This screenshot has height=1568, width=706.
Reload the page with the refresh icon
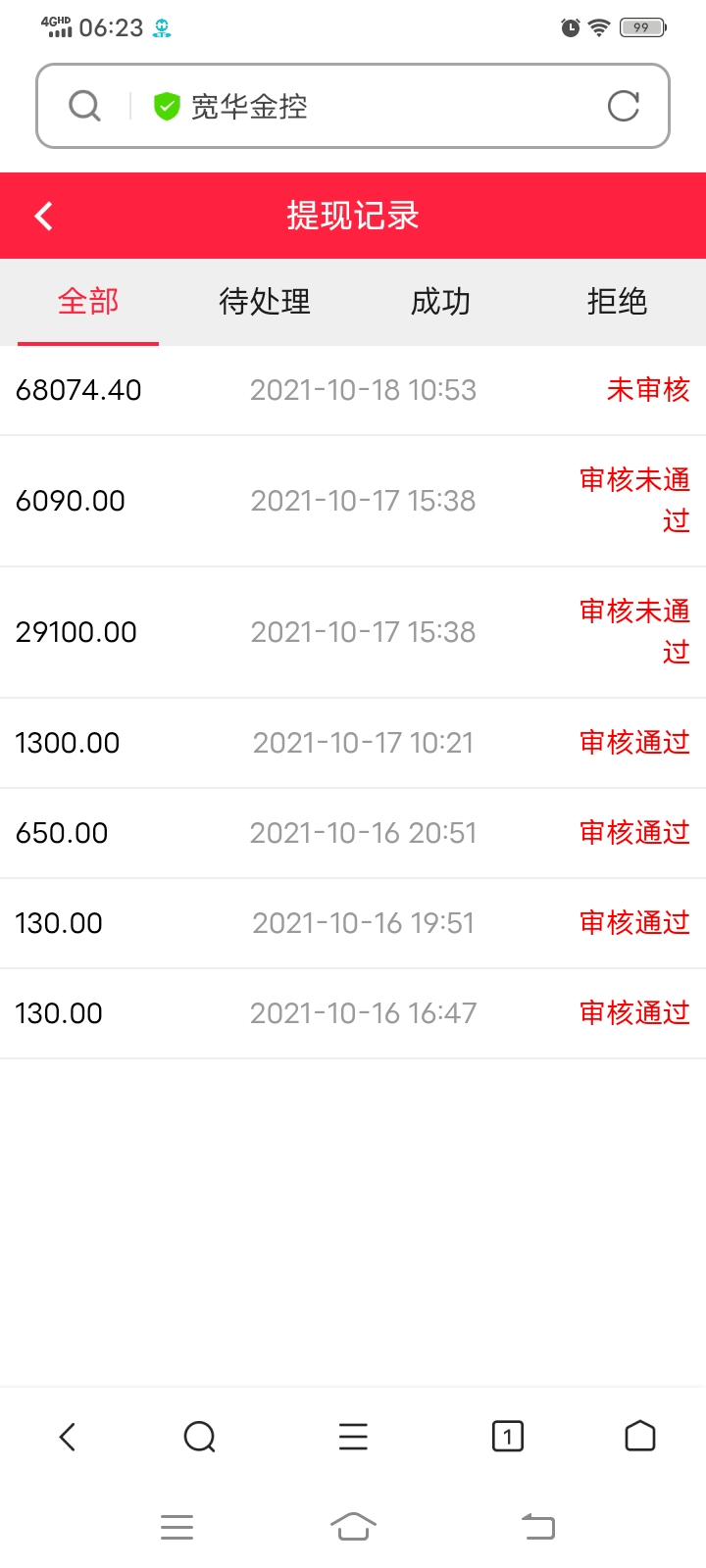[624, 106]
